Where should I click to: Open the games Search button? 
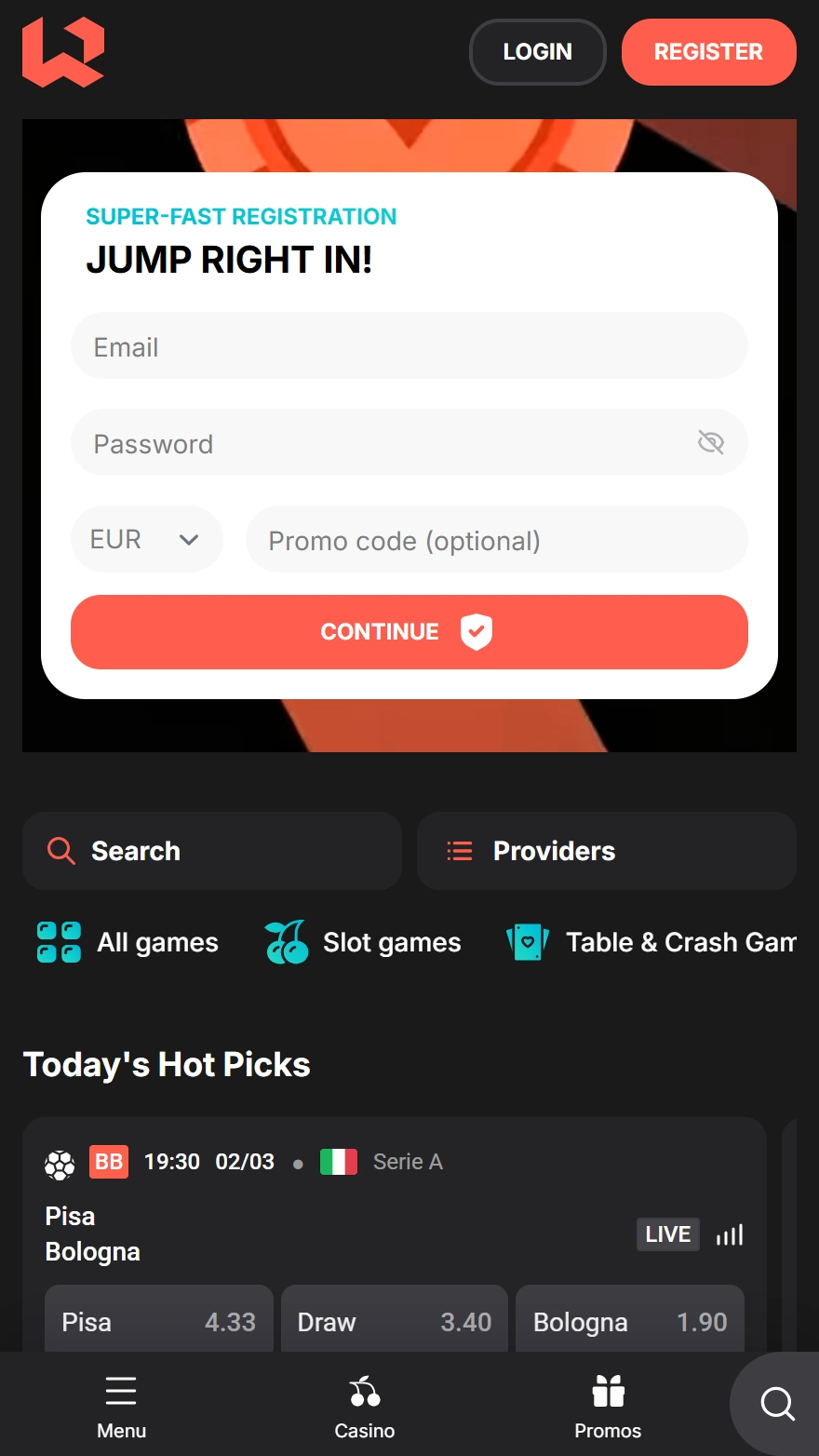(212, 851)
